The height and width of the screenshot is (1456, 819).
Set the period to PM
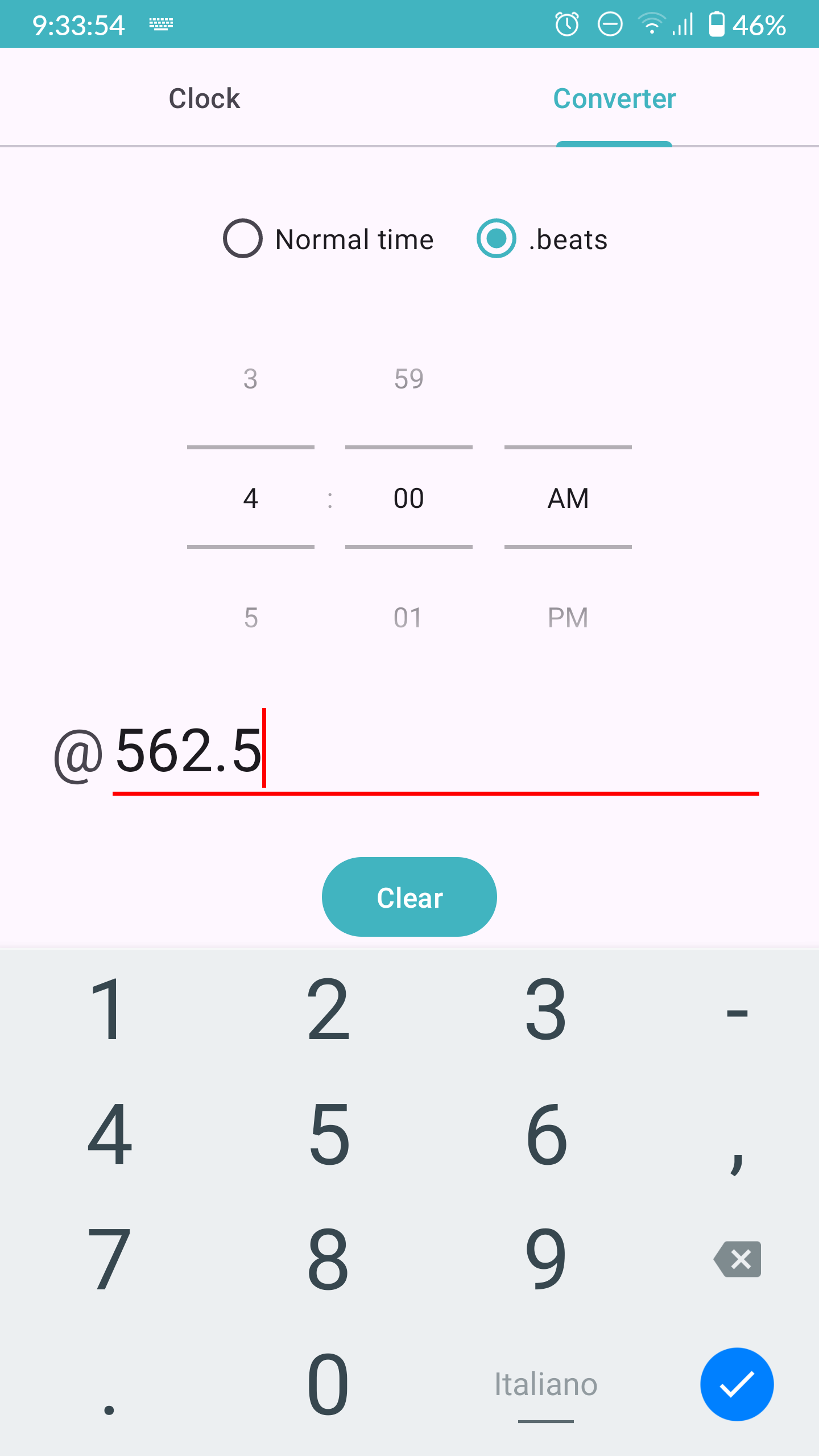coord(568,618)
